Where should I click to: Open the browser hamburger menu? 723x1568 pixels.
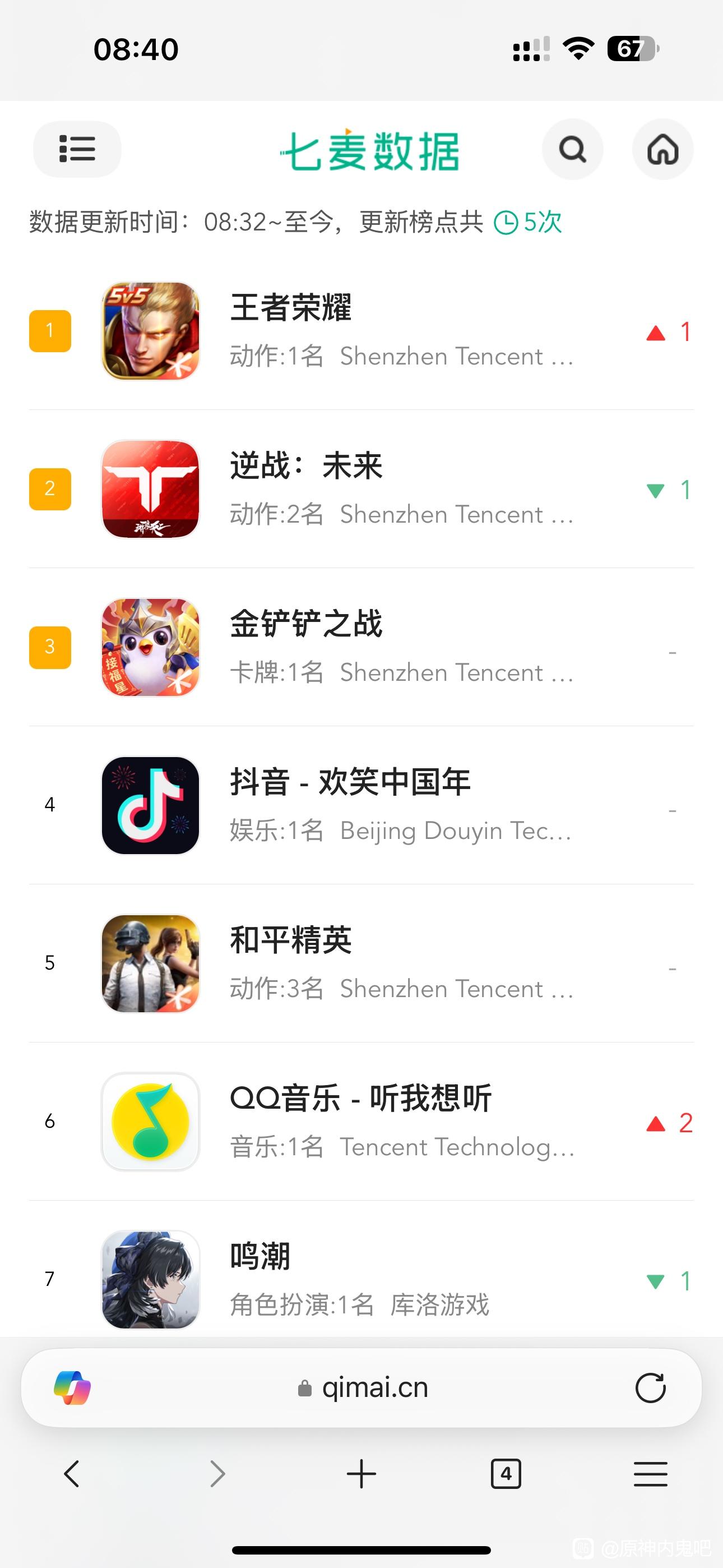coord(650,1474)
